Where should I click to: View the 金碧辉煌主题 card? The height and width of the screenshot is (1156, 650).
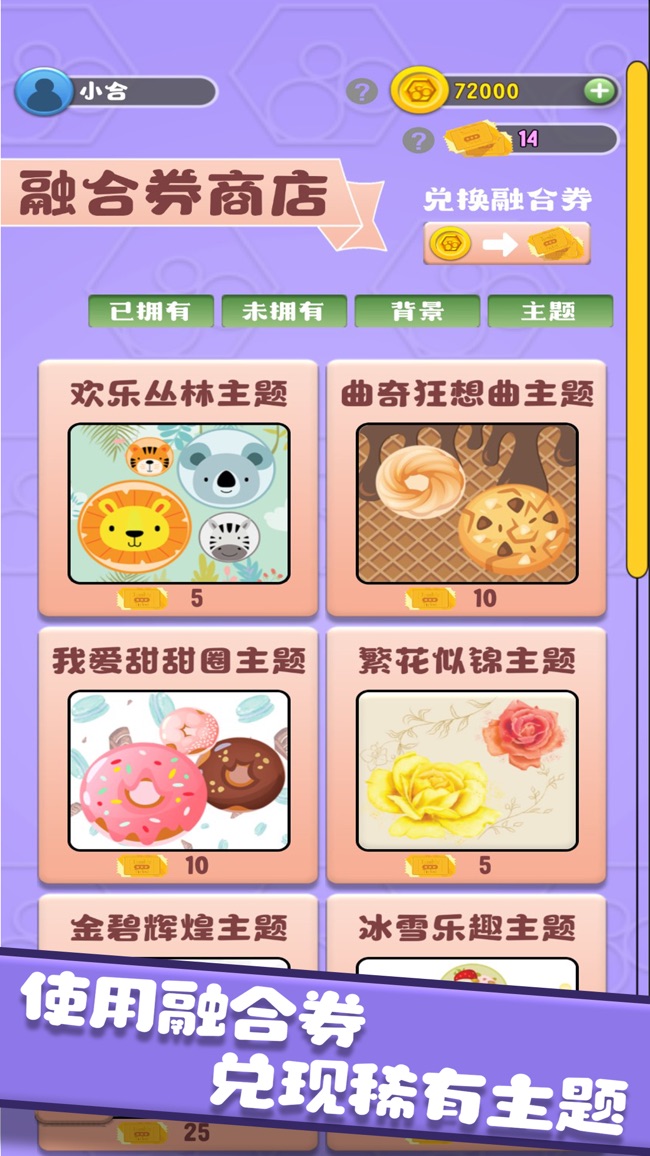tap(179, 928)
